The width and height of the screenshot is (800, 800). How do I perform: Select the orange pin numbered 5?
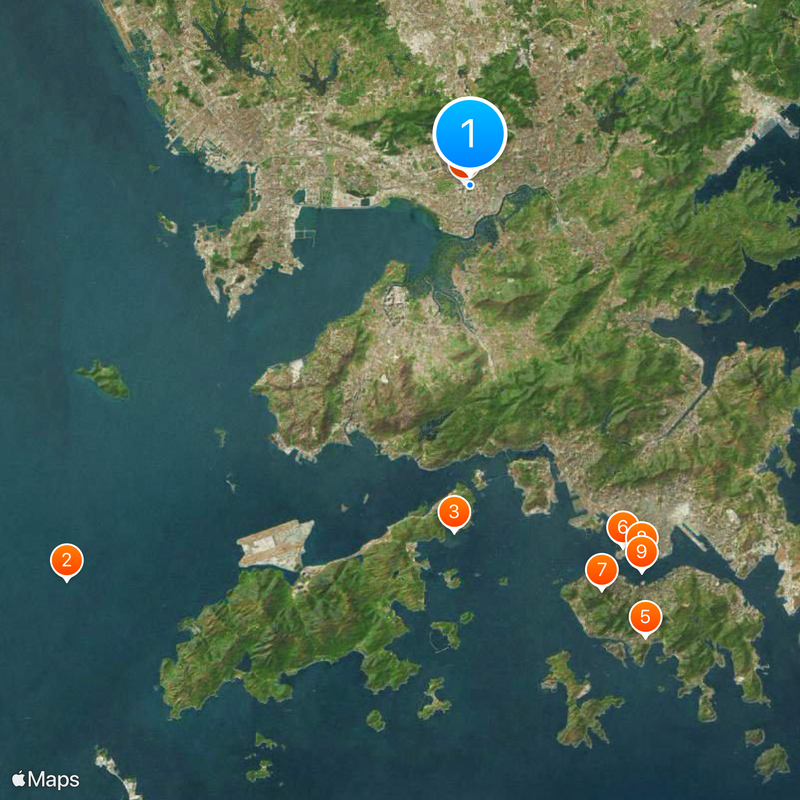tap(645, 616)
